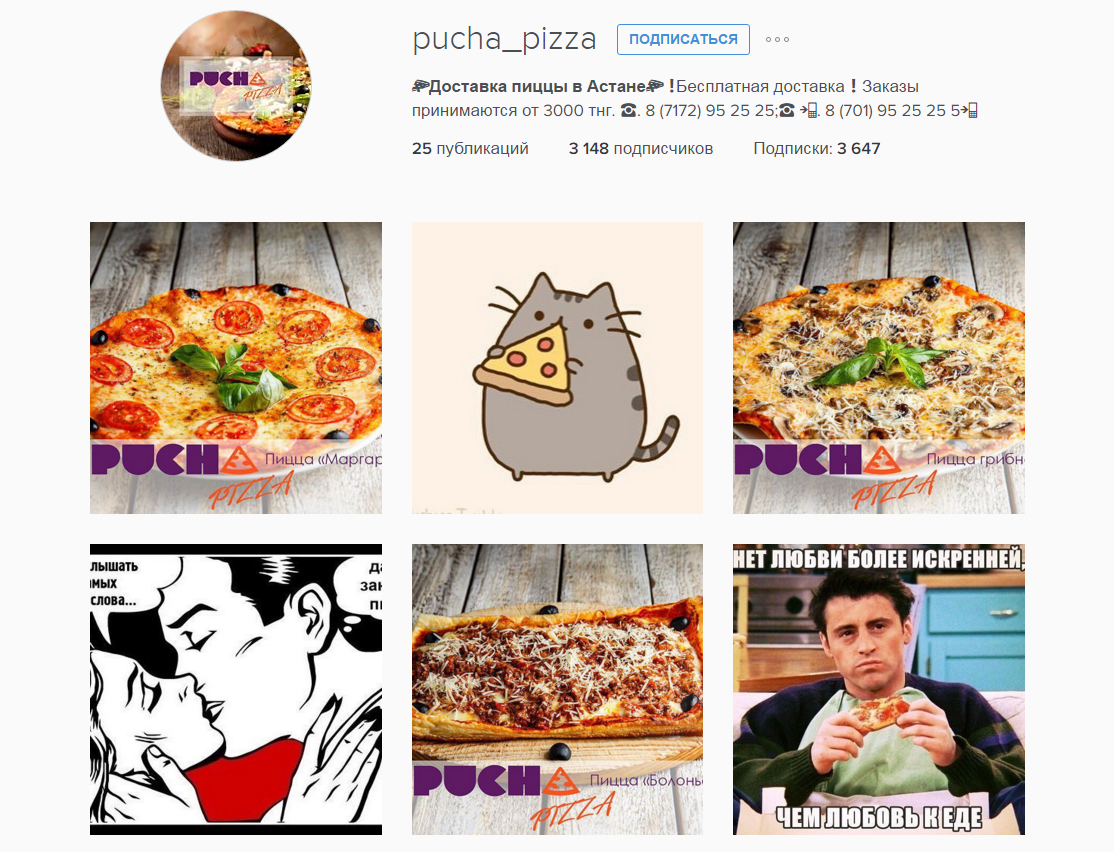Screen dimensions: 1114x852
Task: Open the cat eating pizza post
Action: (557, 367)
